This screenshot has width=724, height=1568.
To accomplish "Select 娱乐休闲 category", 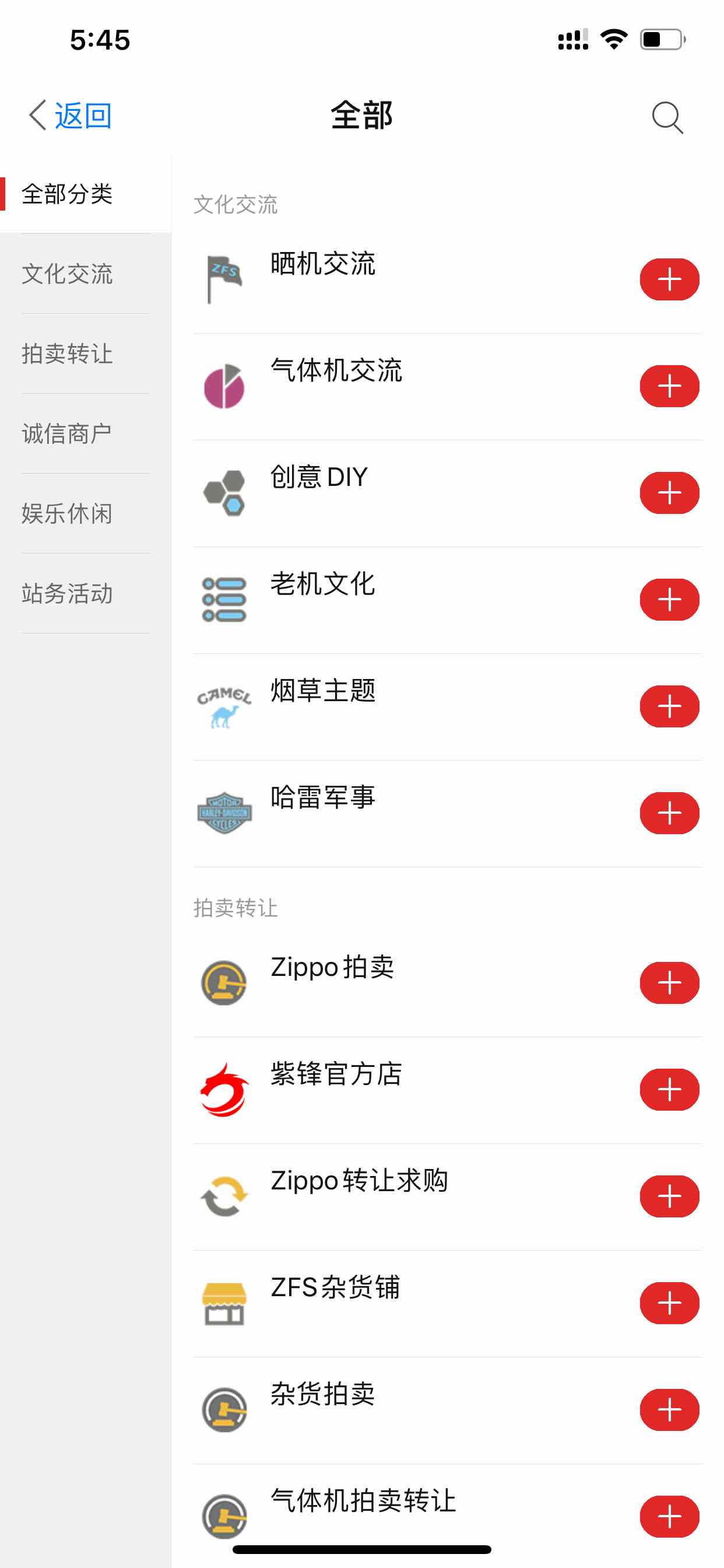I will pyautogui.click(x=67, y=513).
